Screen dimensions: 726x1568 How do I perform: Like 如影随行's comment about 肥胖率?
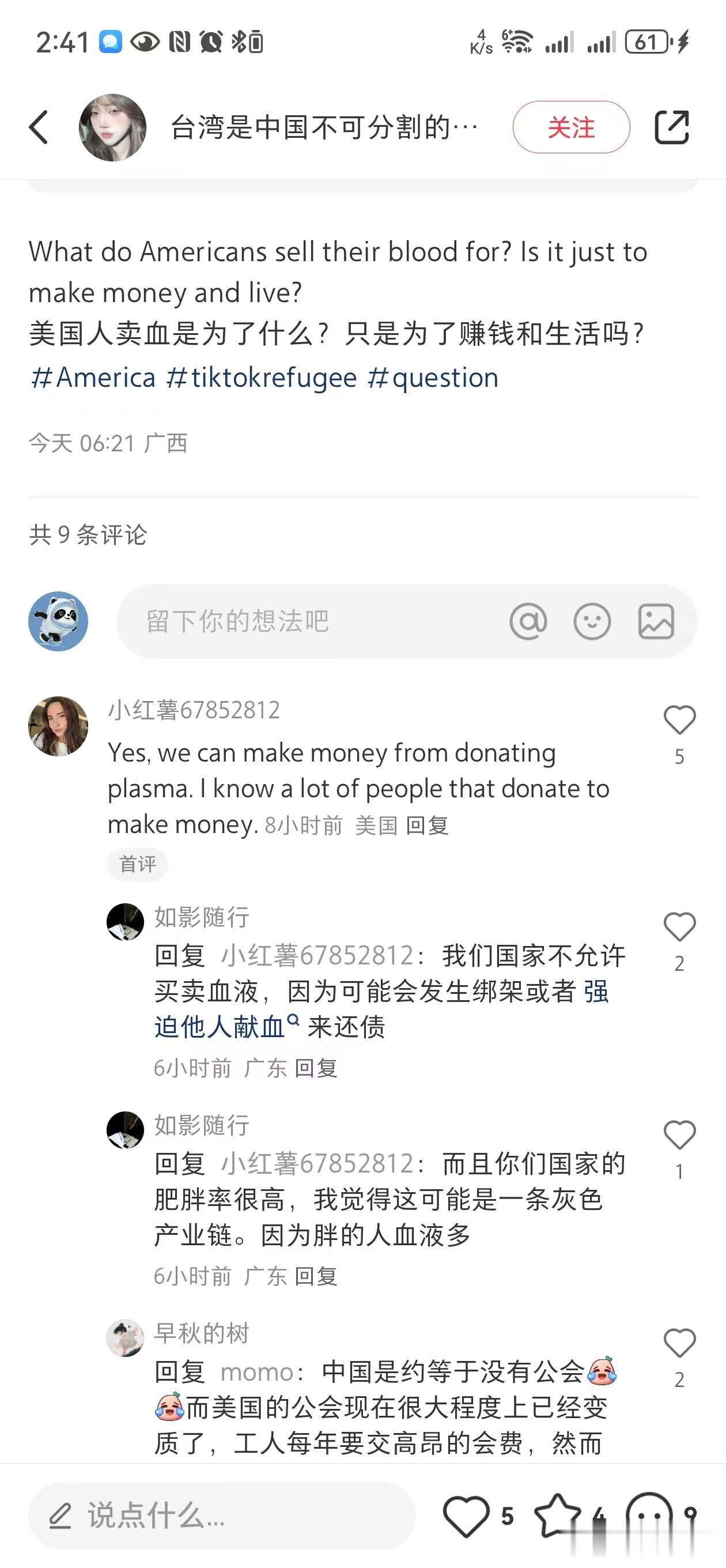click(679, 1136)
